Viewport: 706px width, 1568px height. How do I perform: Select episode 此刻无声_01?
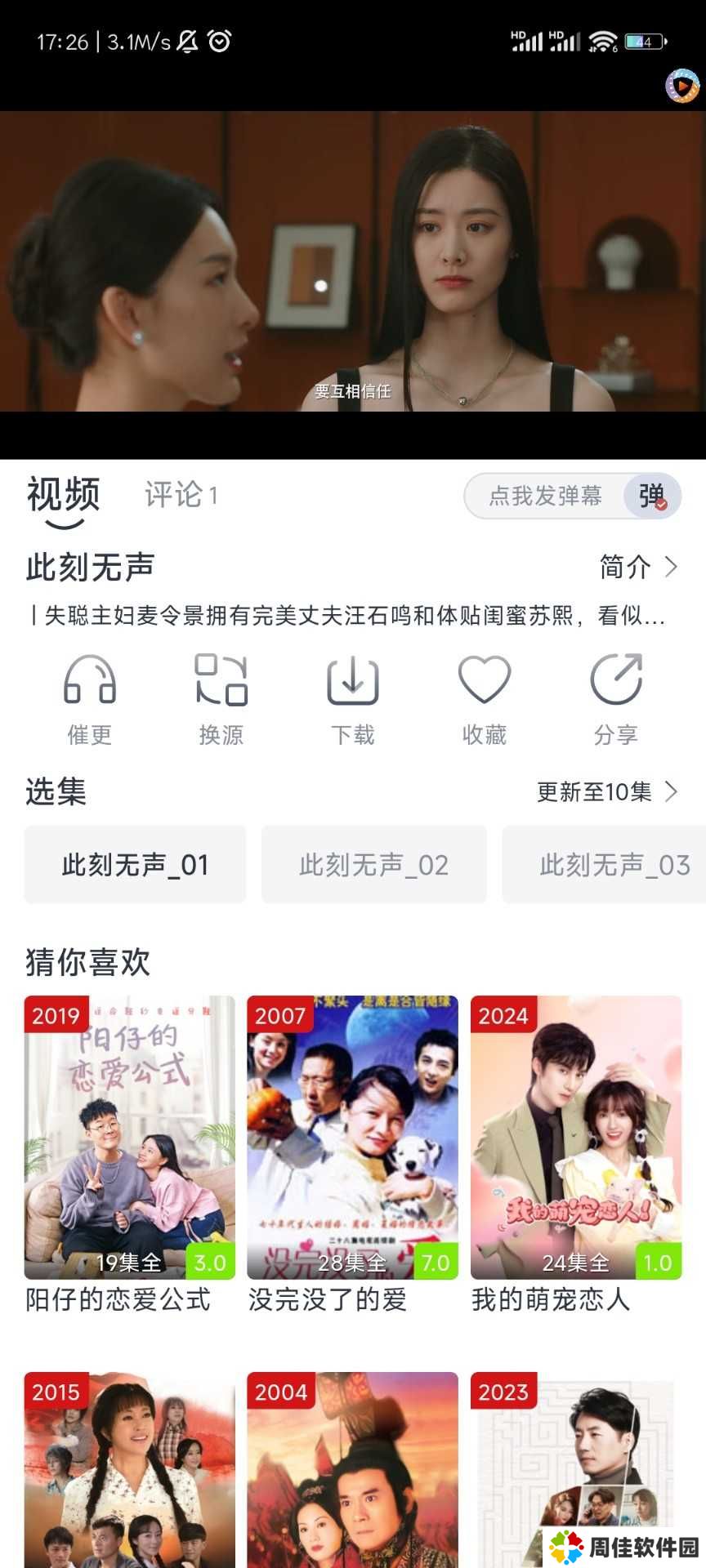coord(136,864)
